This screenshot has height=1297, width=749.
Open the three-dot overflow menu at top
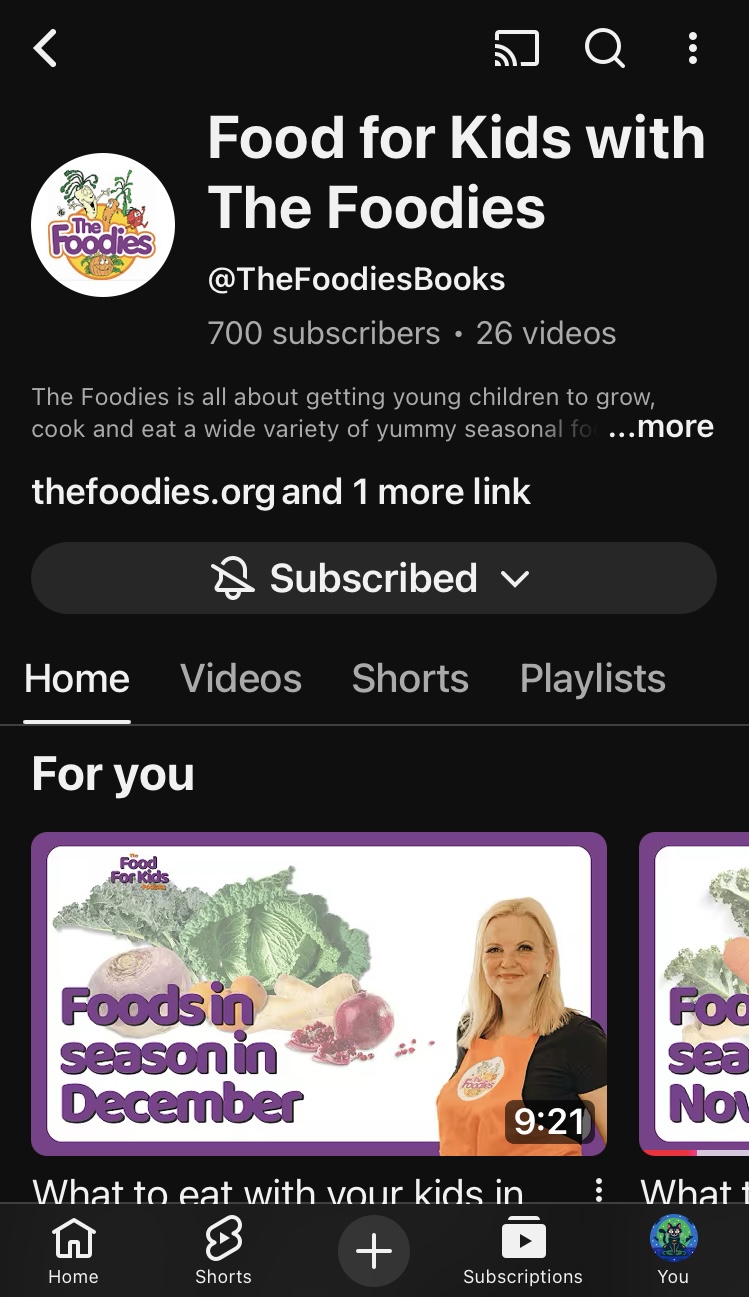pyautogui.click(x=692, y=49)
